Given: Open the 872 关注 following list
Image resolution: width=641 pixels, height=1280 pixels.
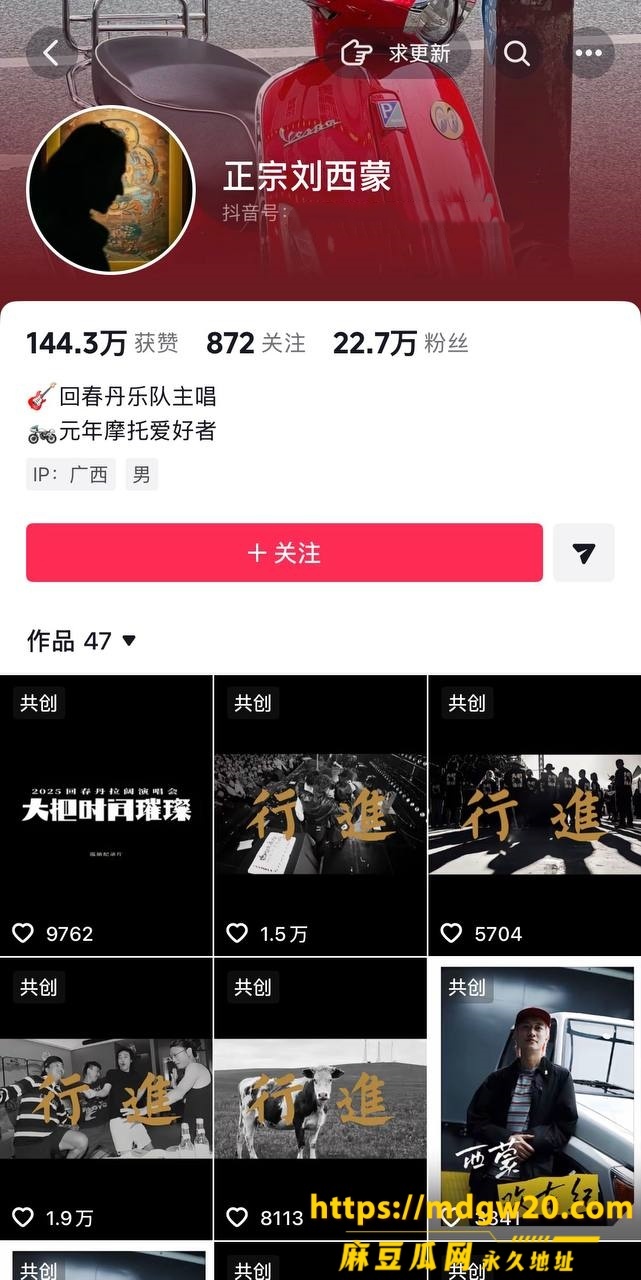Looking at the screenshot, I should point(256,343).
